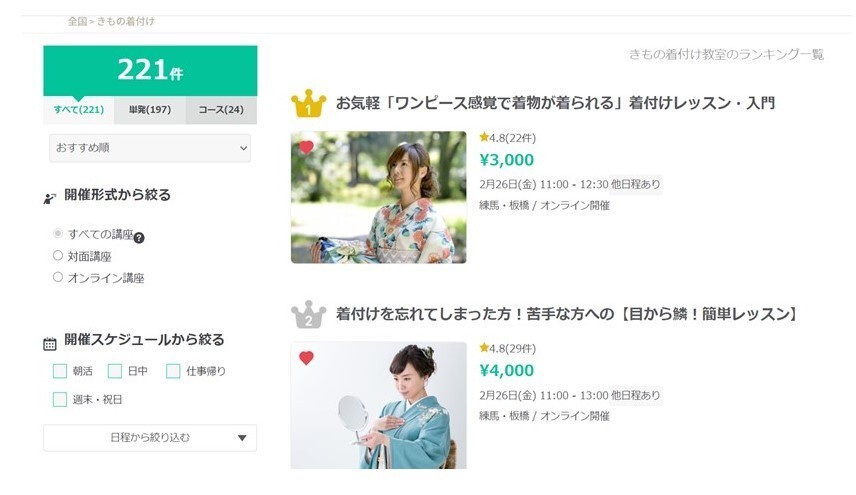856x495 pixels.
Task: Check the 朝活 schedule box
Action: [60, 371]
